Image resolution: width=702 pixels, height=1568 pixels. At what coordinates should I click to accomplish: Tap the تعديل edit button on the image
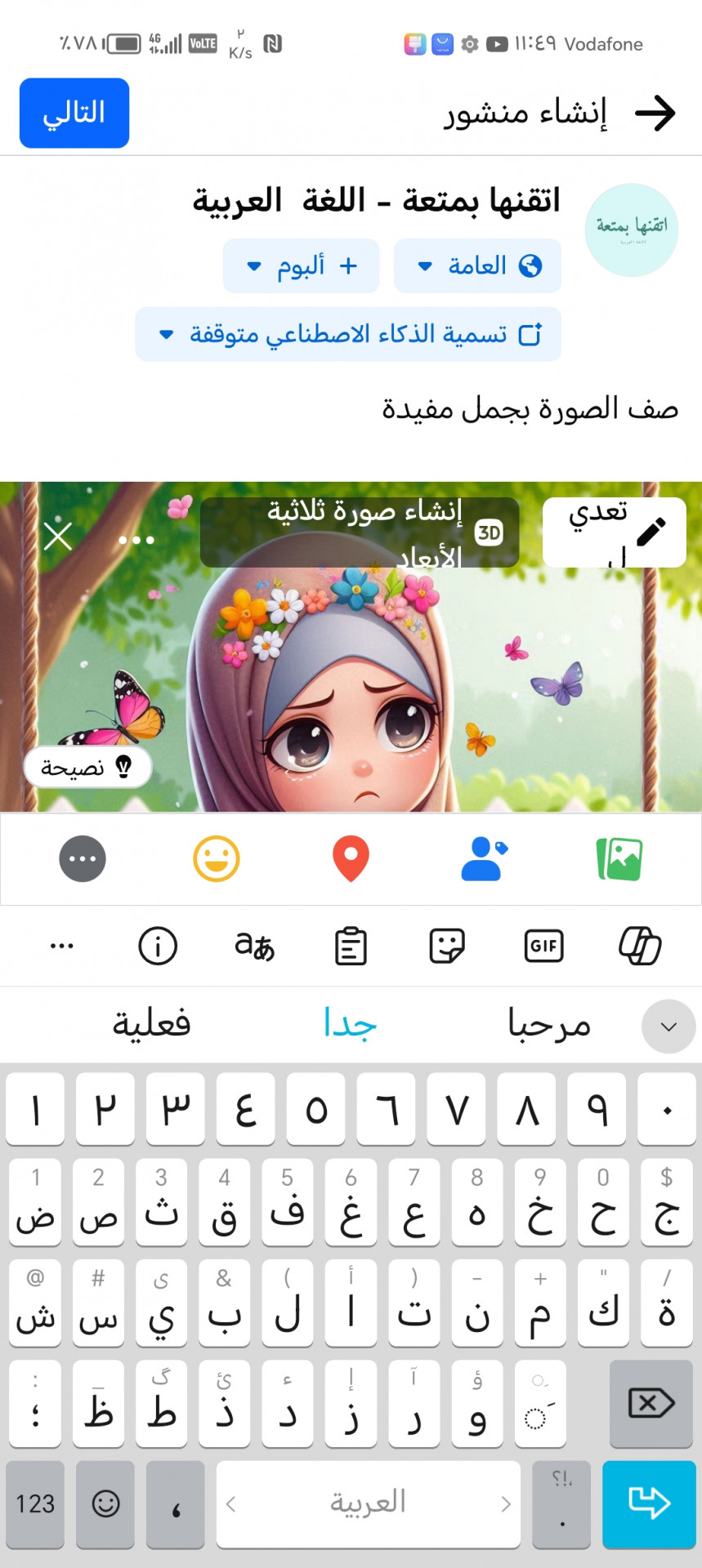pos(615,532)
